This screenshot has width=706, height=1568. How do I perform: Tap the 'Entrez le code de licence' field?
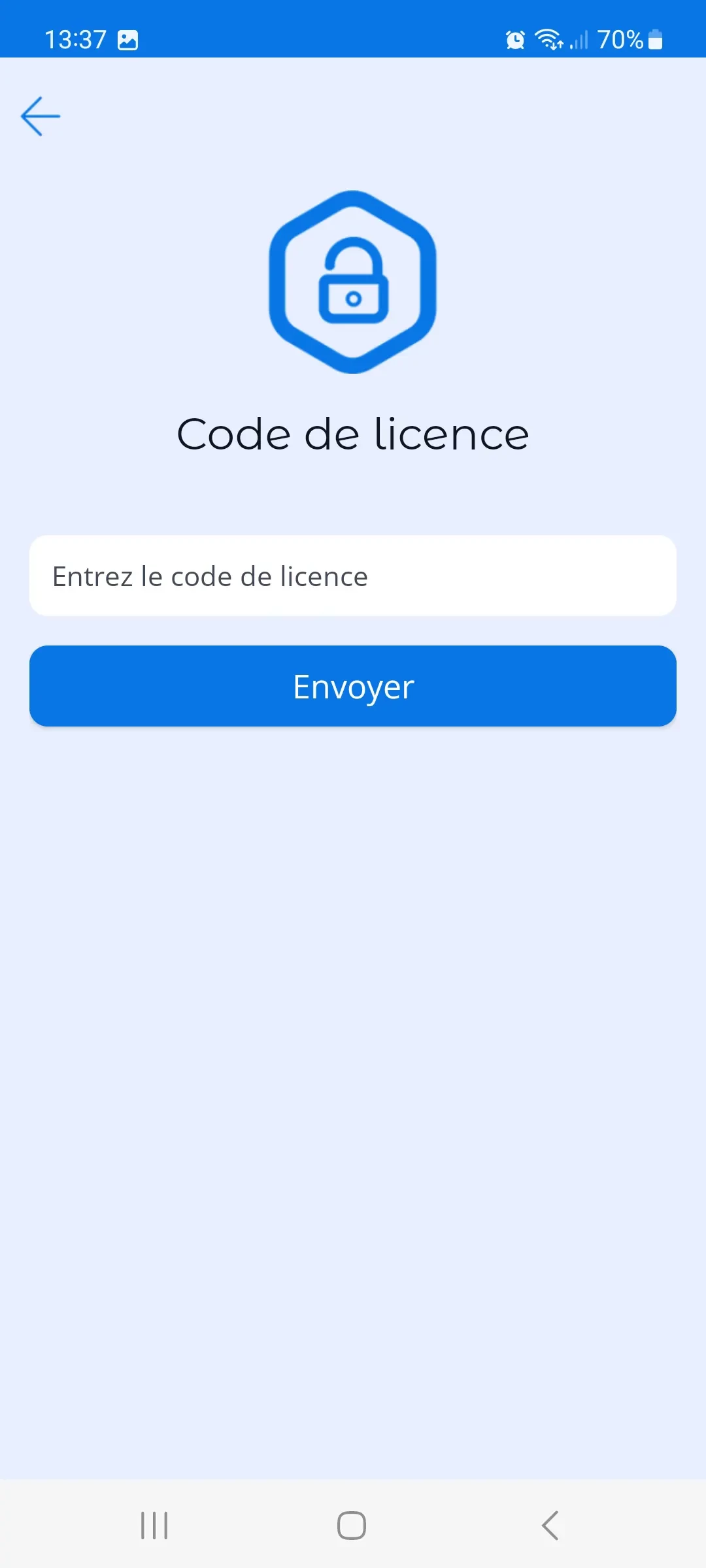pyautogui.click(x=353, y=576)
